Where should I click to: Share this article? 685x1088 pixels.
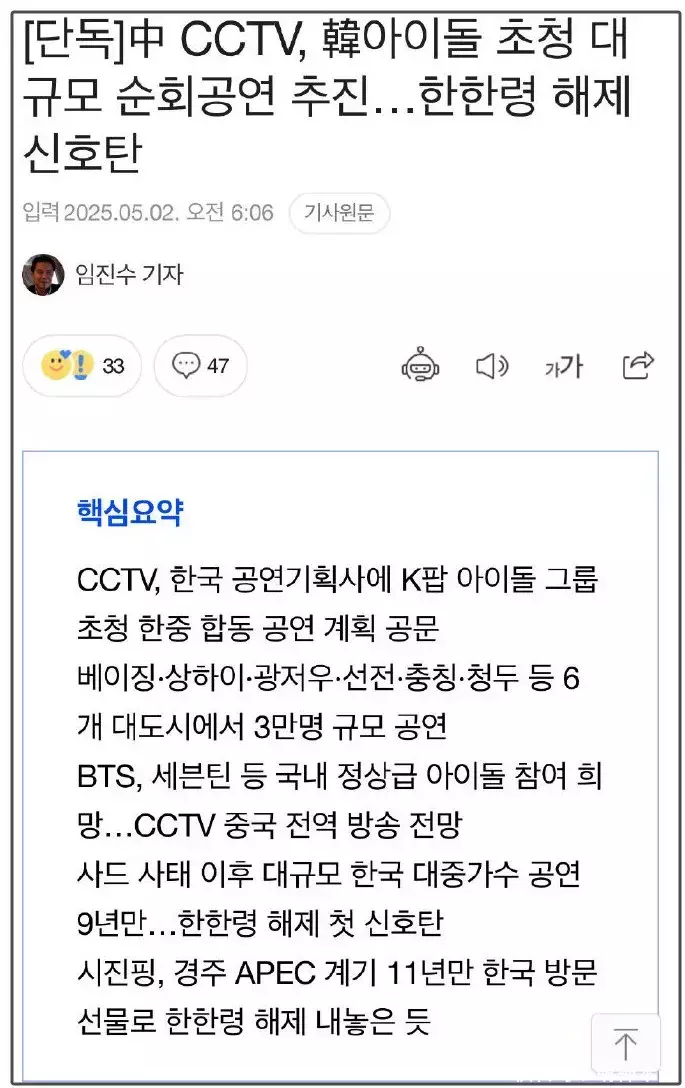(637, 366)
